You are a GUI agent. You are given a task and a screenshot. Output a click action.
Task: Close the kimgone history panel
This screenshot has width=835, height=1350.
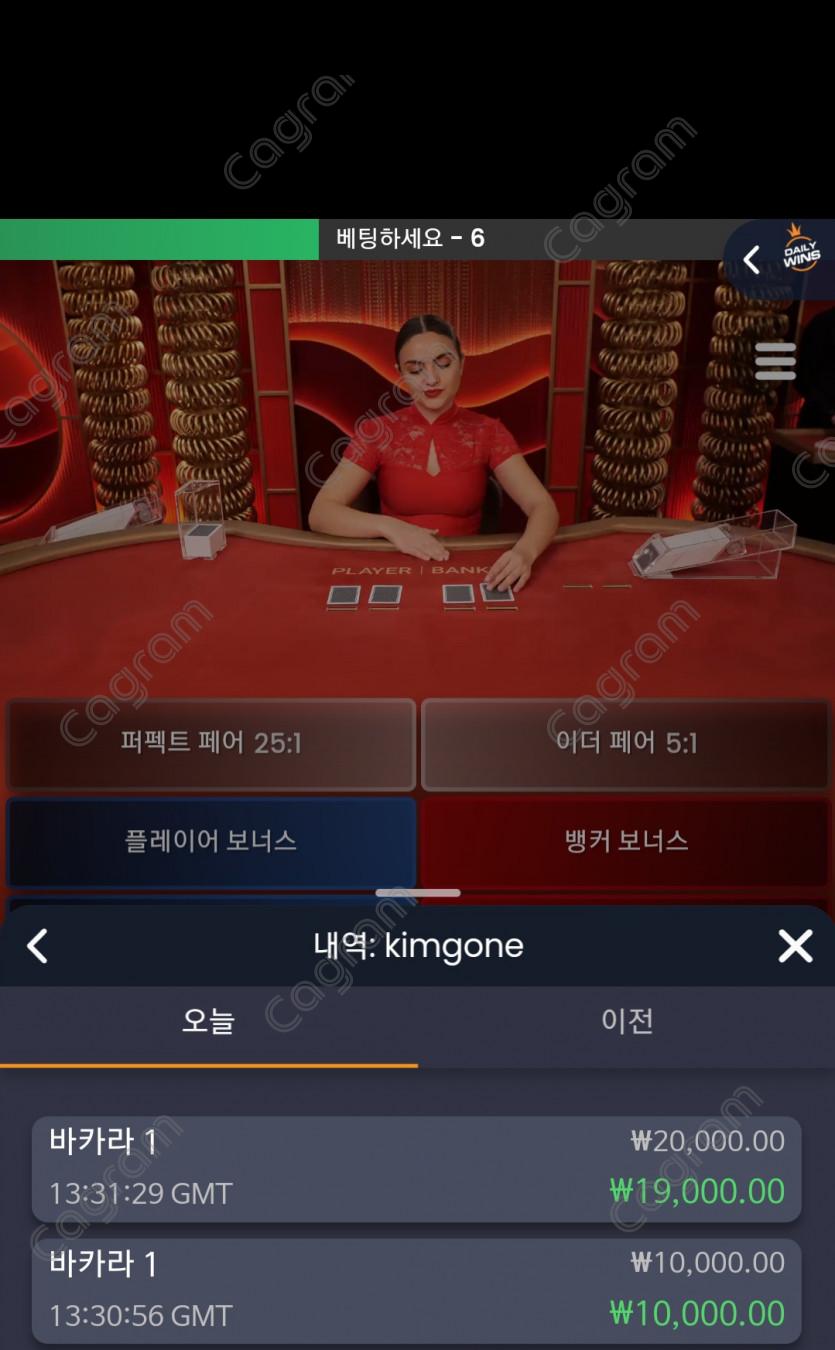coord(795,946)
